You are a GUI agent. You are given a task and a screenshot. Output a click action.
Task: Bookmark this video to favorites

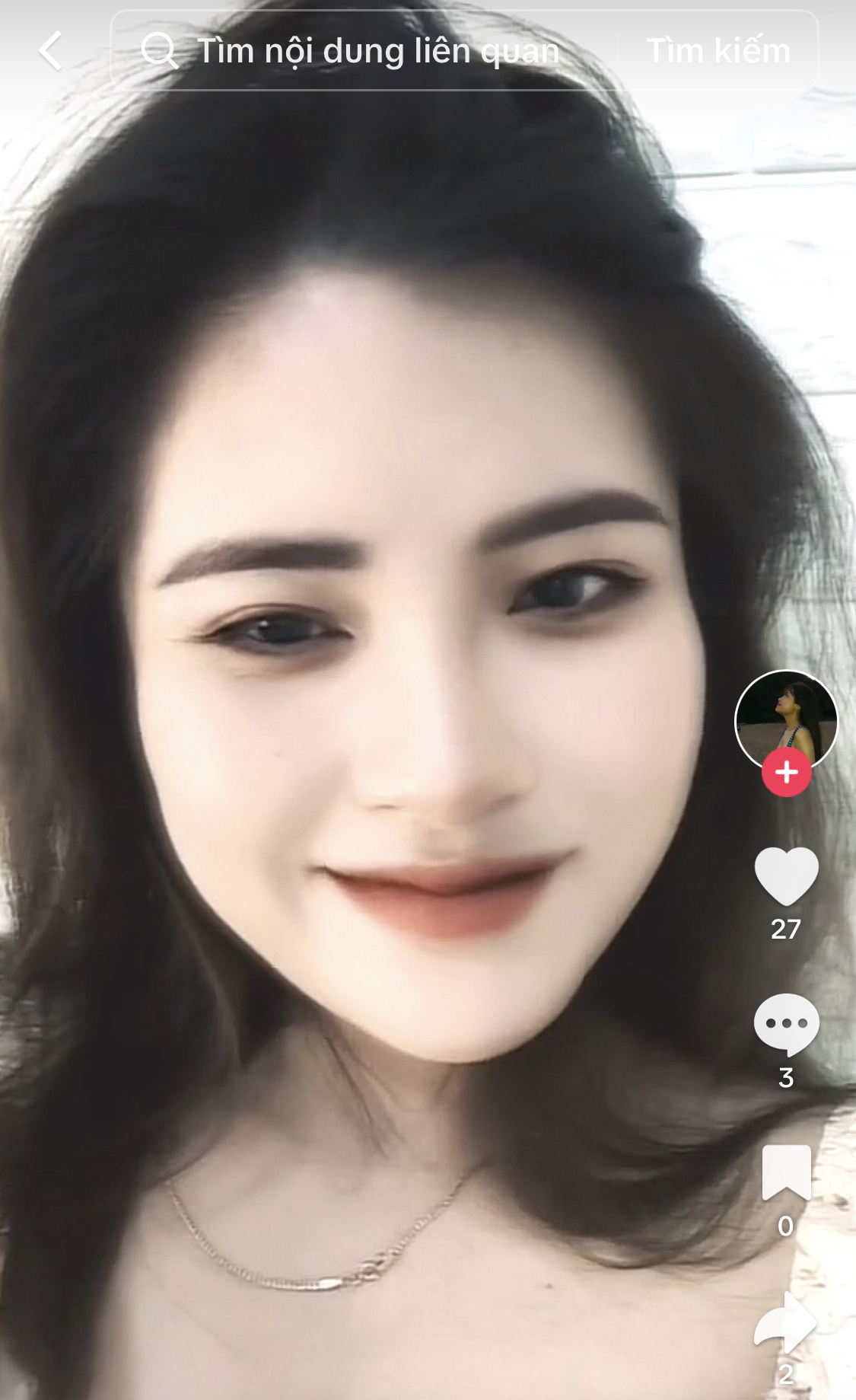[786, 1172]
